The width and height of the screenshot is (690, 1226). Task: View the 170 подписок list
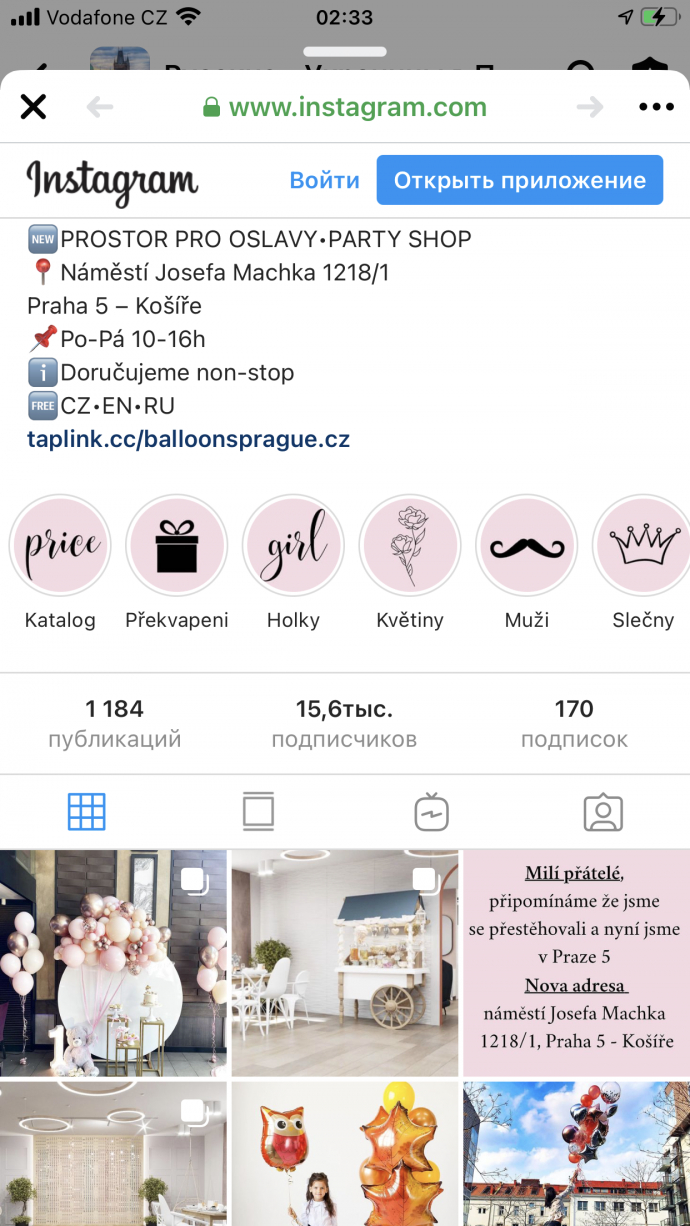click(574, 724)
